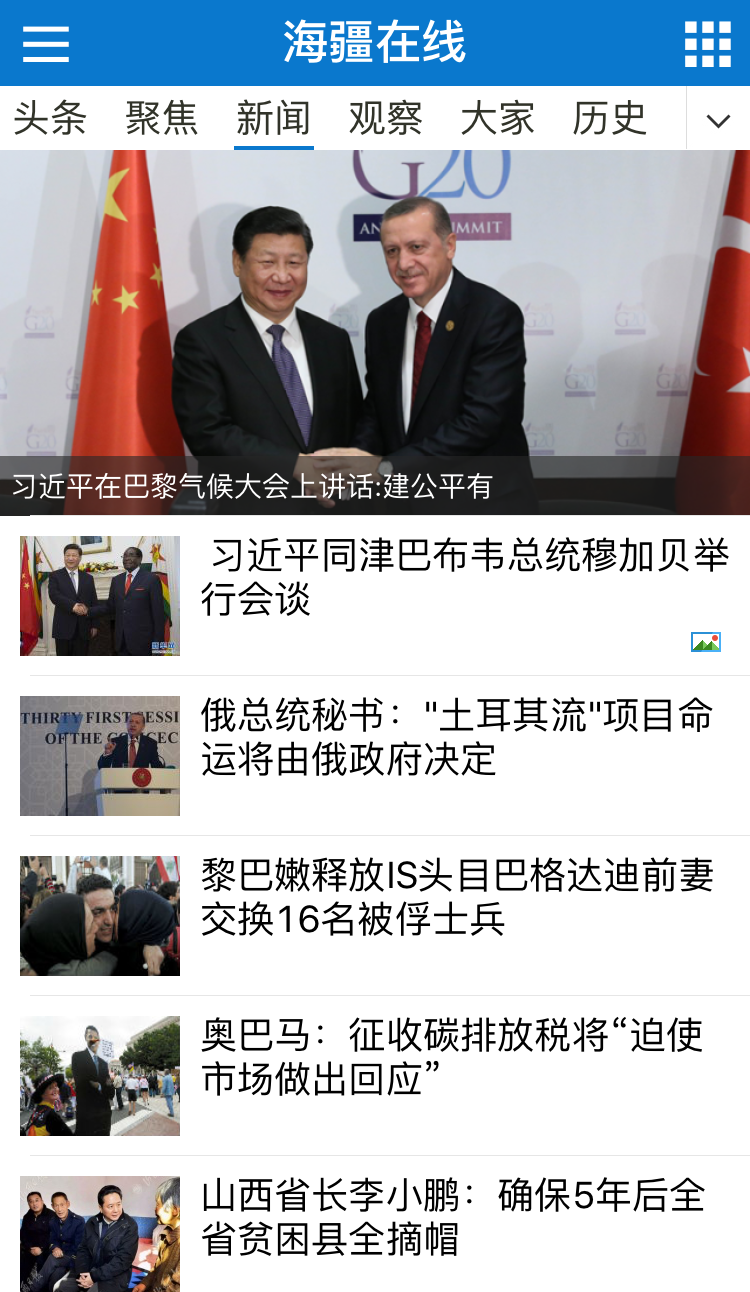Expand the category list chevron
Image resolution: width=750 pixels, height=1292 pixels.
point(718,121)
